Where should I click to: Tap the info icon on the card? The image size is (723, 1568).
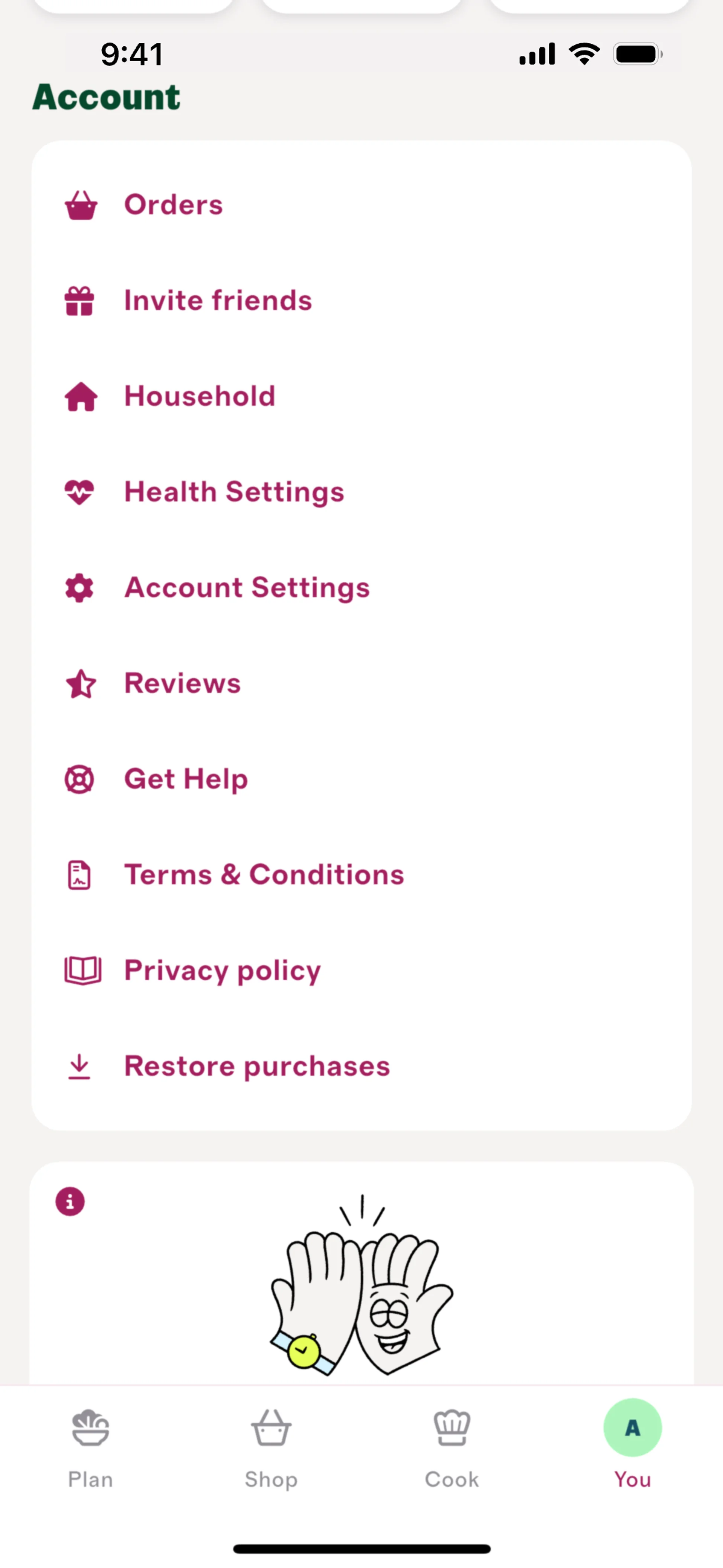[70, 1201]
